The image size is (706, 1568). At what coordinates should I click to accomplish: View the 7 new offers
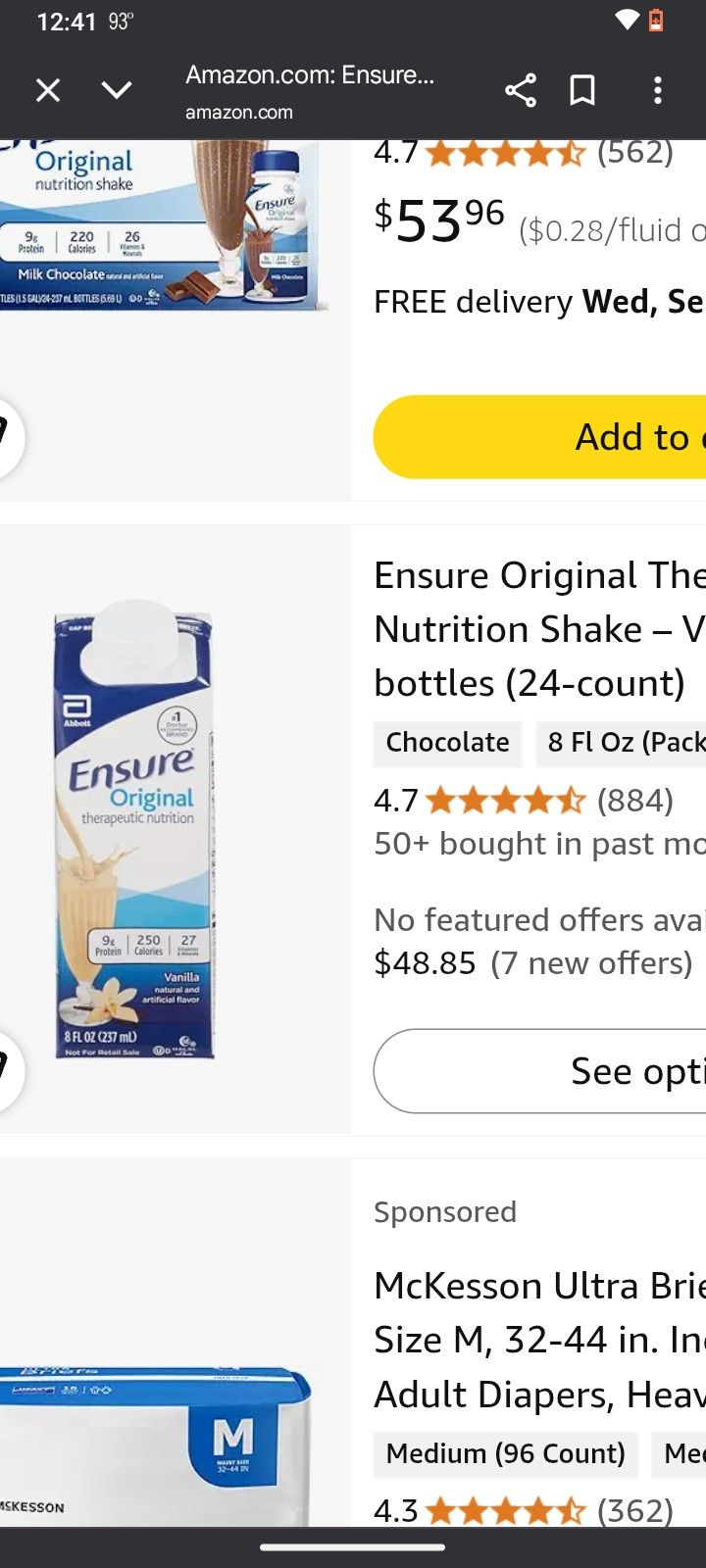click(x=591, y=963)
